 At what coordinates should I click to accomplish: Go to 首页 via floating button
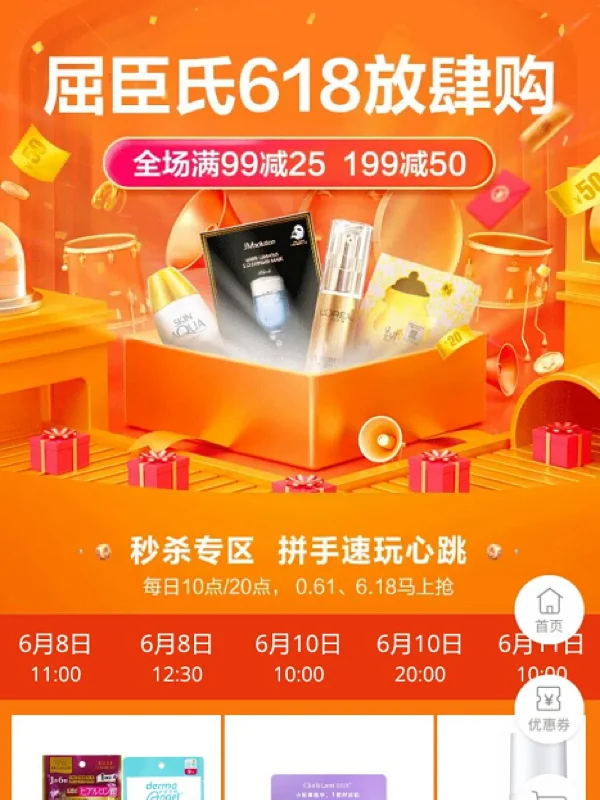click(x=549, y=610)
